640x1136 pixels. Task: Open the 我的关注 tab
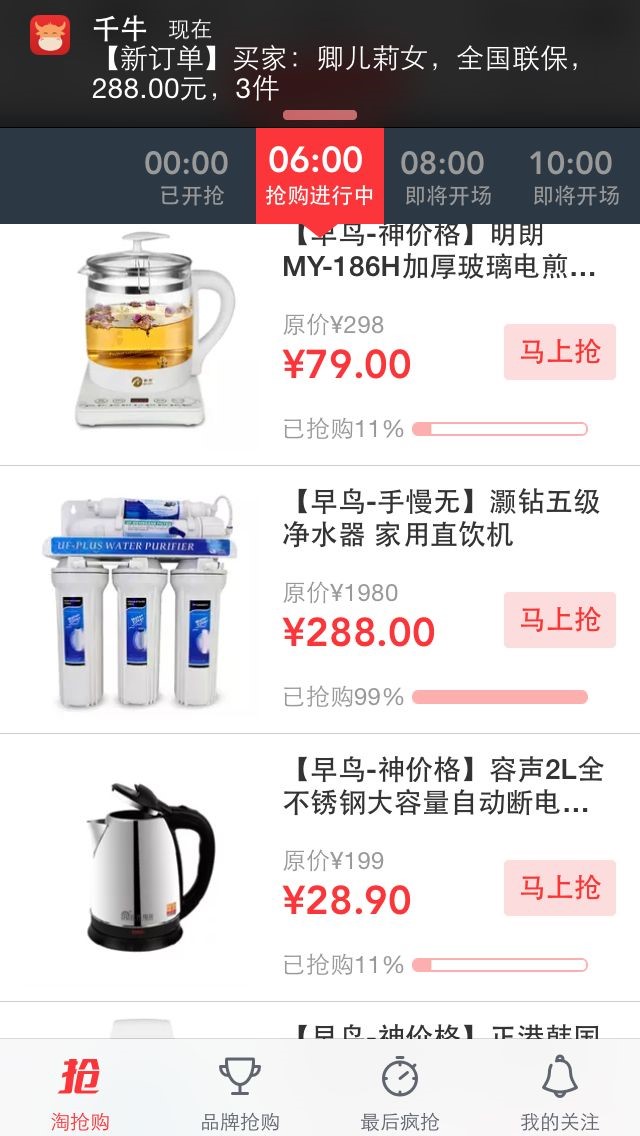(x=560, y=1092)
